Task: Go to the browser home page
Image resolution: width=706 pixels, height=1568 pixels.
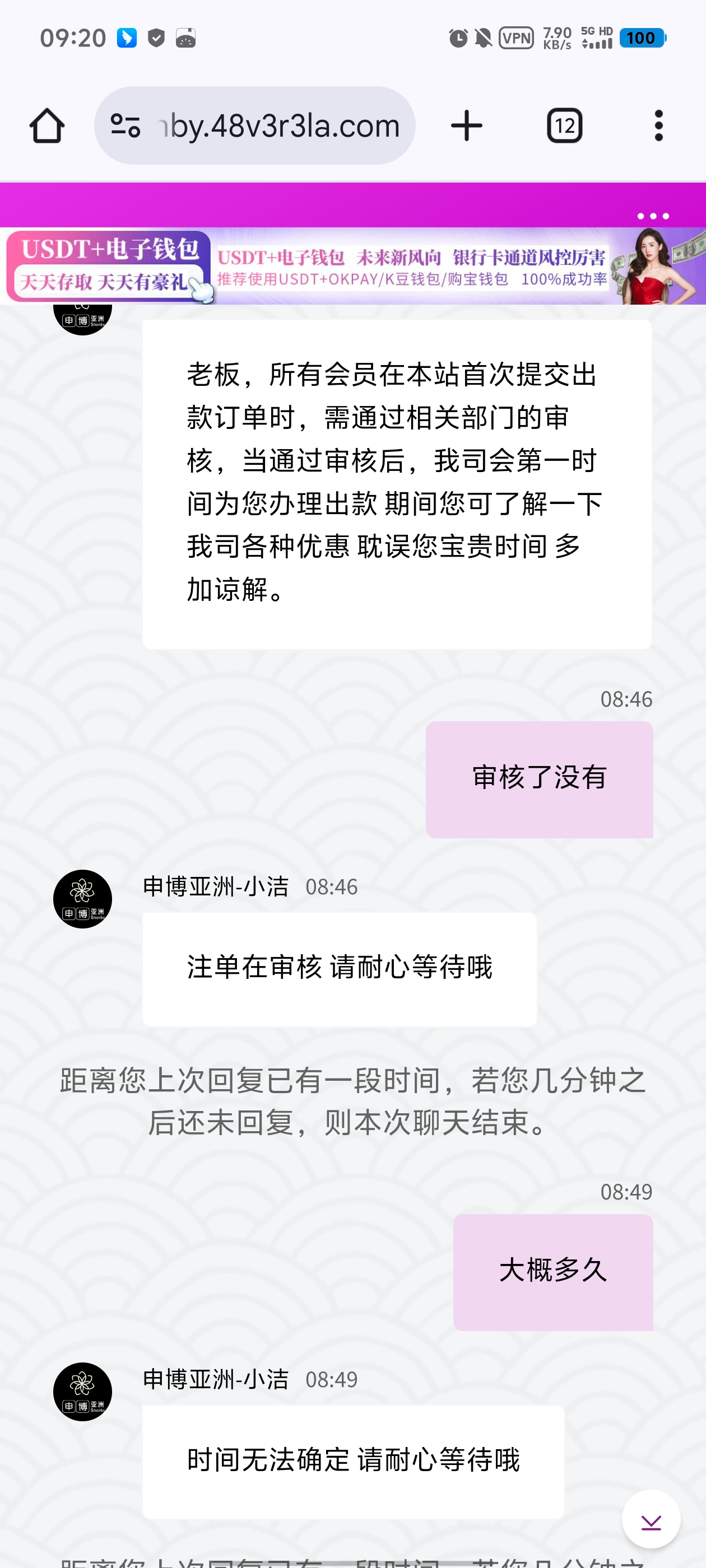Action: [47, 126]
